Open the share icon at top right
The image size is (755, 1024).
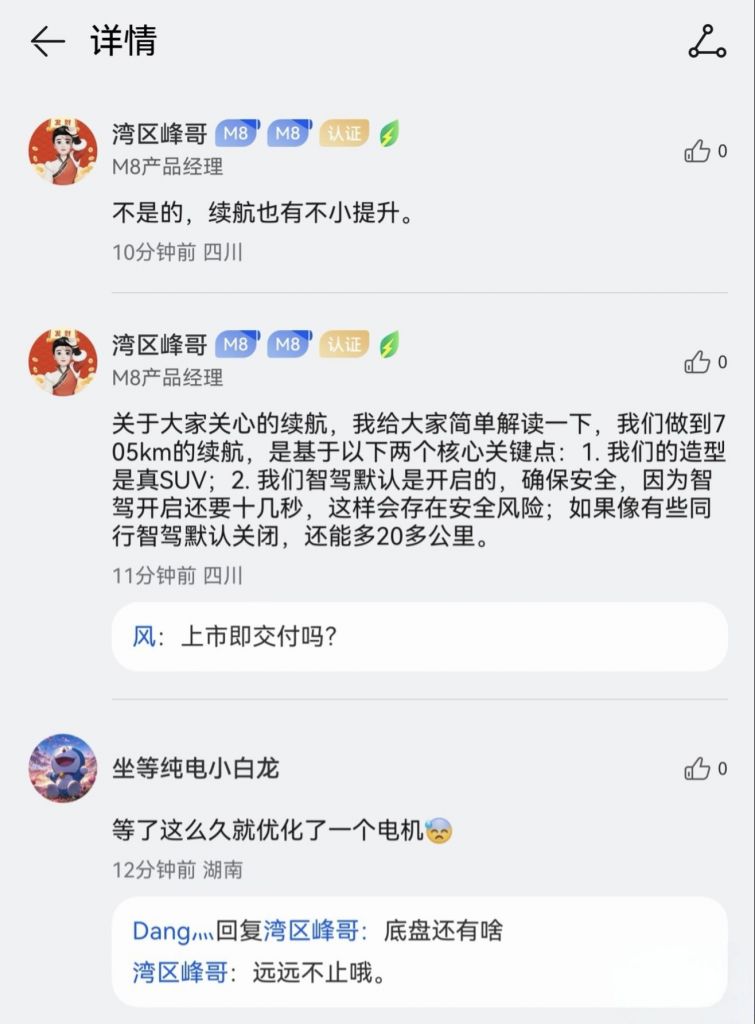click(x=707, y=43)
